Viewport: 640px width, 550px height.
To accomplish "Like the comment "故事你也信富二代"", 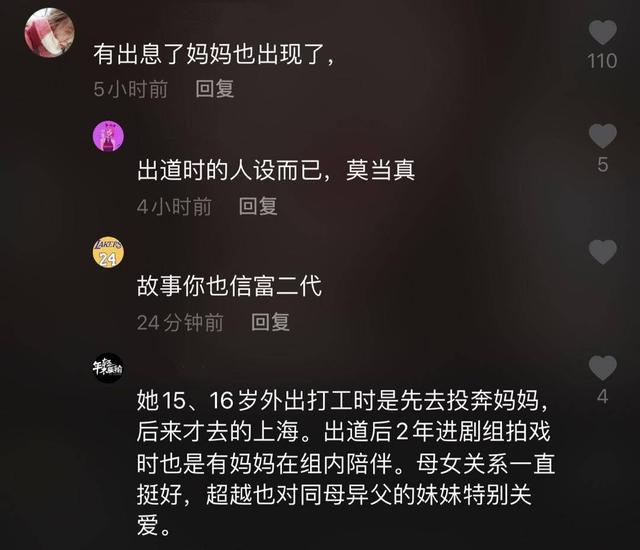I will (x=602, y=252).
